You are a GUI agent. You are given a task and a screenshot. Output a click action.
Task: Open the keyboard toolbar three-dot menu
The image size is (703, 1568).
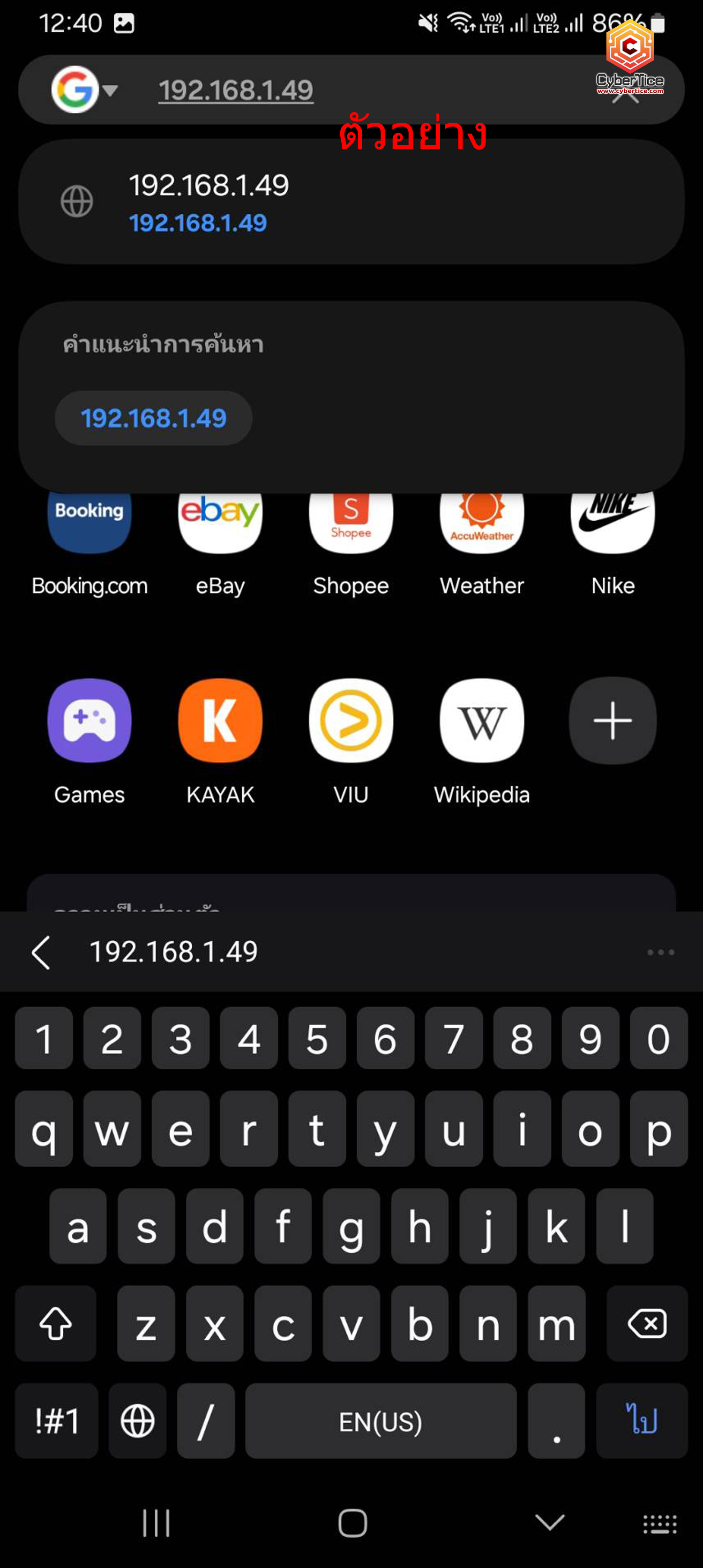[660, 953]
